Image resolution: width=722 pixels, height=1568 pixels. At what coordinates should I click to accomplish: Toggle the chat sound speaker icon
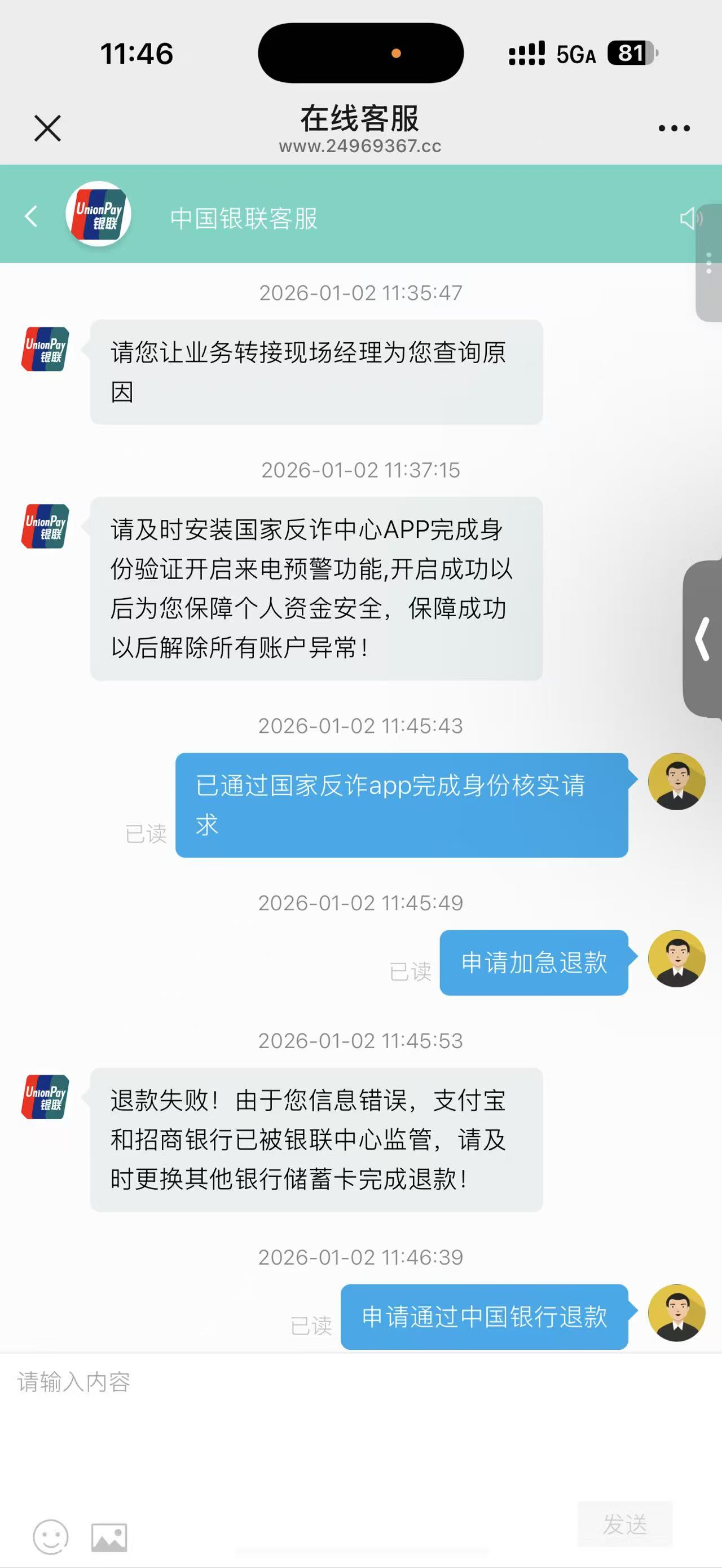tap(690, 218)
